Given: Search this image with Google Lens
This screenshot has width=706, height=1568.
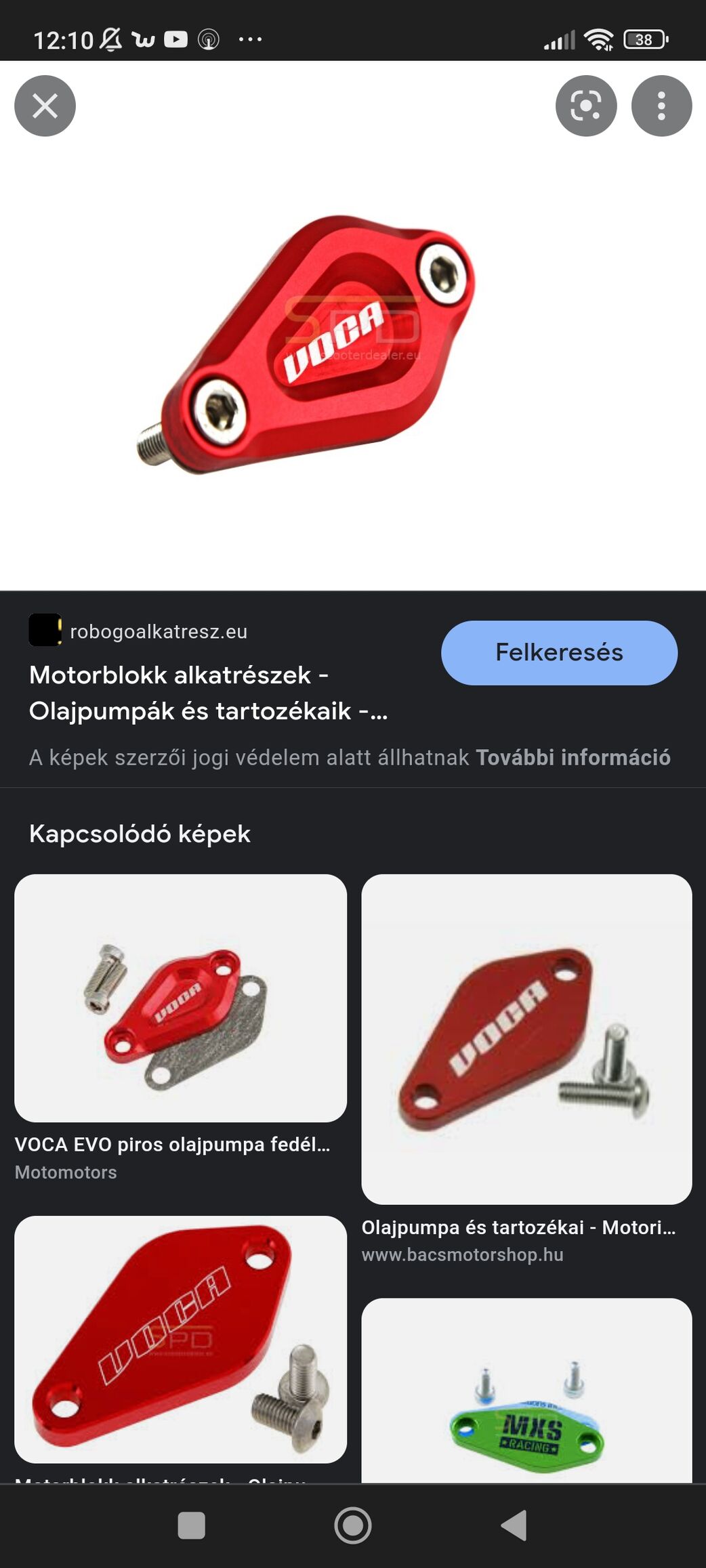Looking at the screenshot, I should 585,106.
